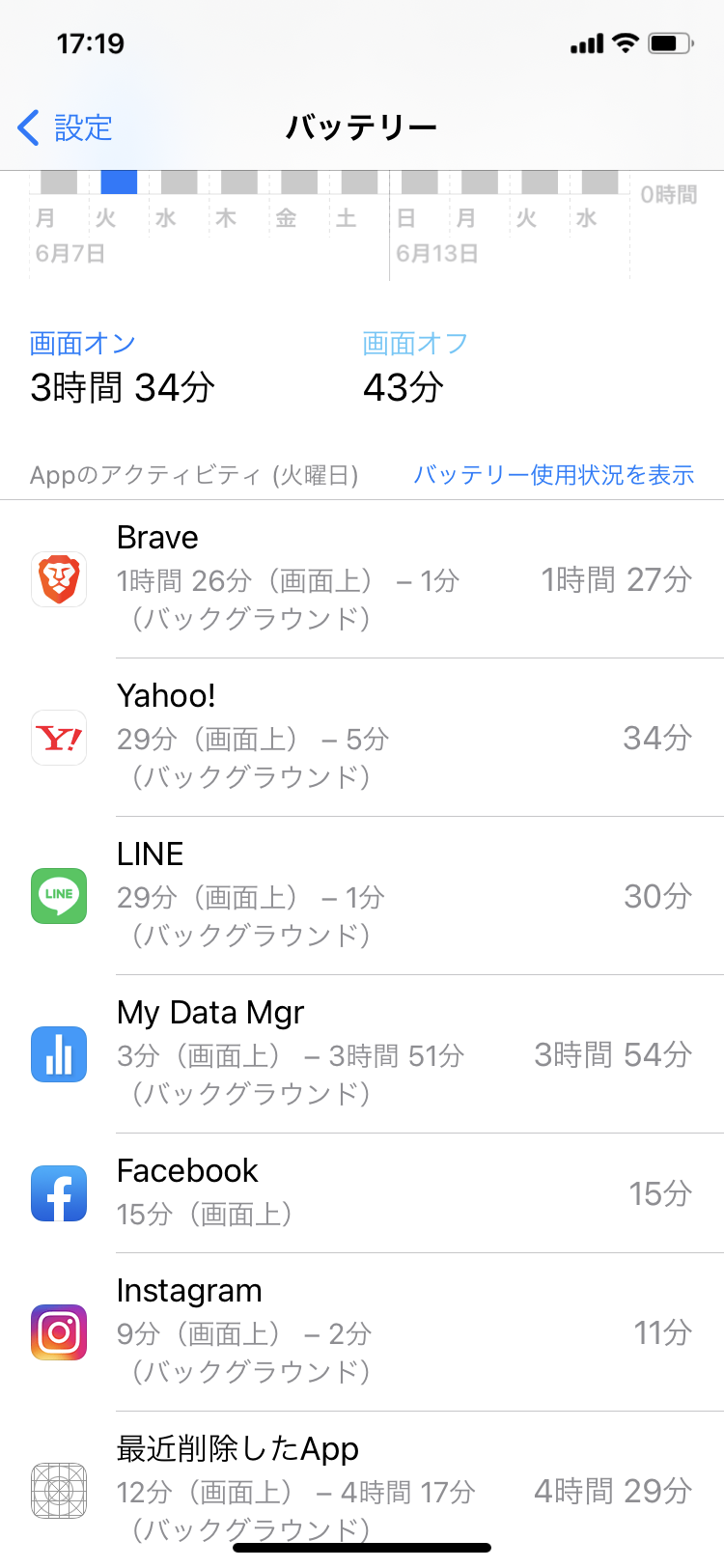Tap バッテリー使用状況を表示 link

click(x=553, y=475)
